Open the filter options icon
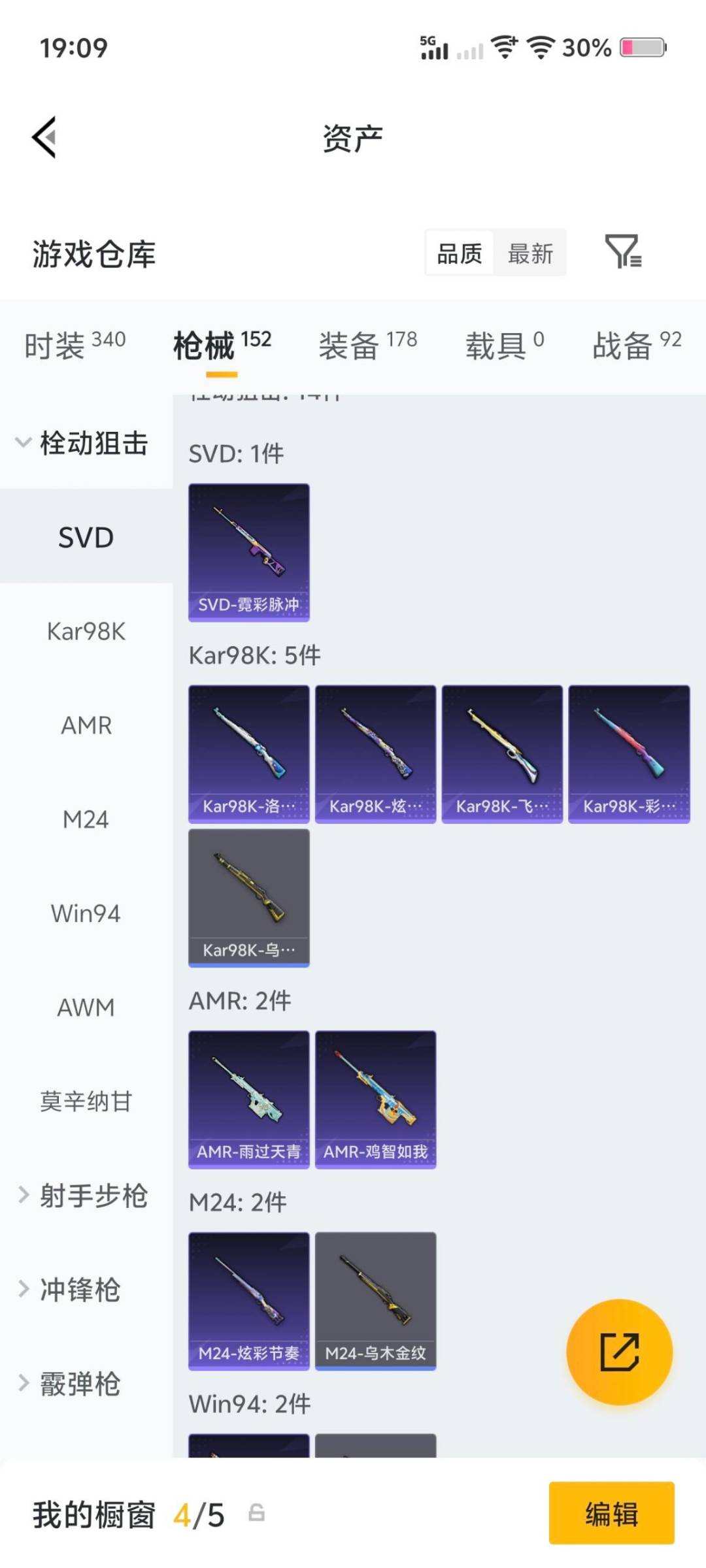This screenshot has height=1568, width=706. coord(624,253)
